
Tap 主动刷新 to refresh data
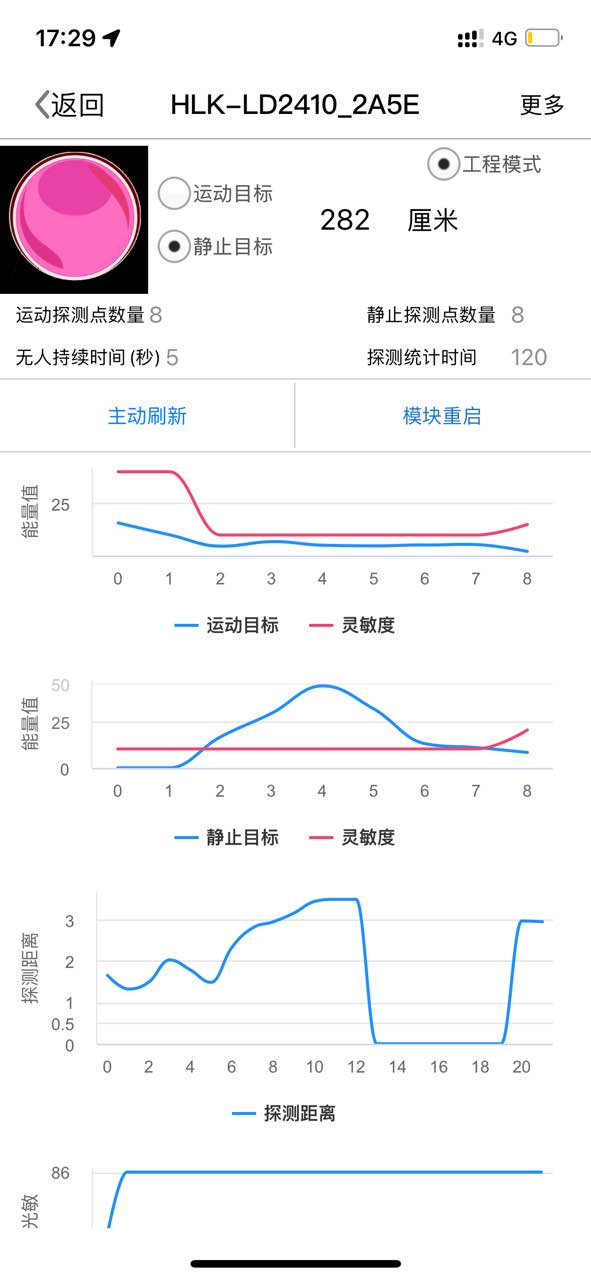[x=147, y=416]
